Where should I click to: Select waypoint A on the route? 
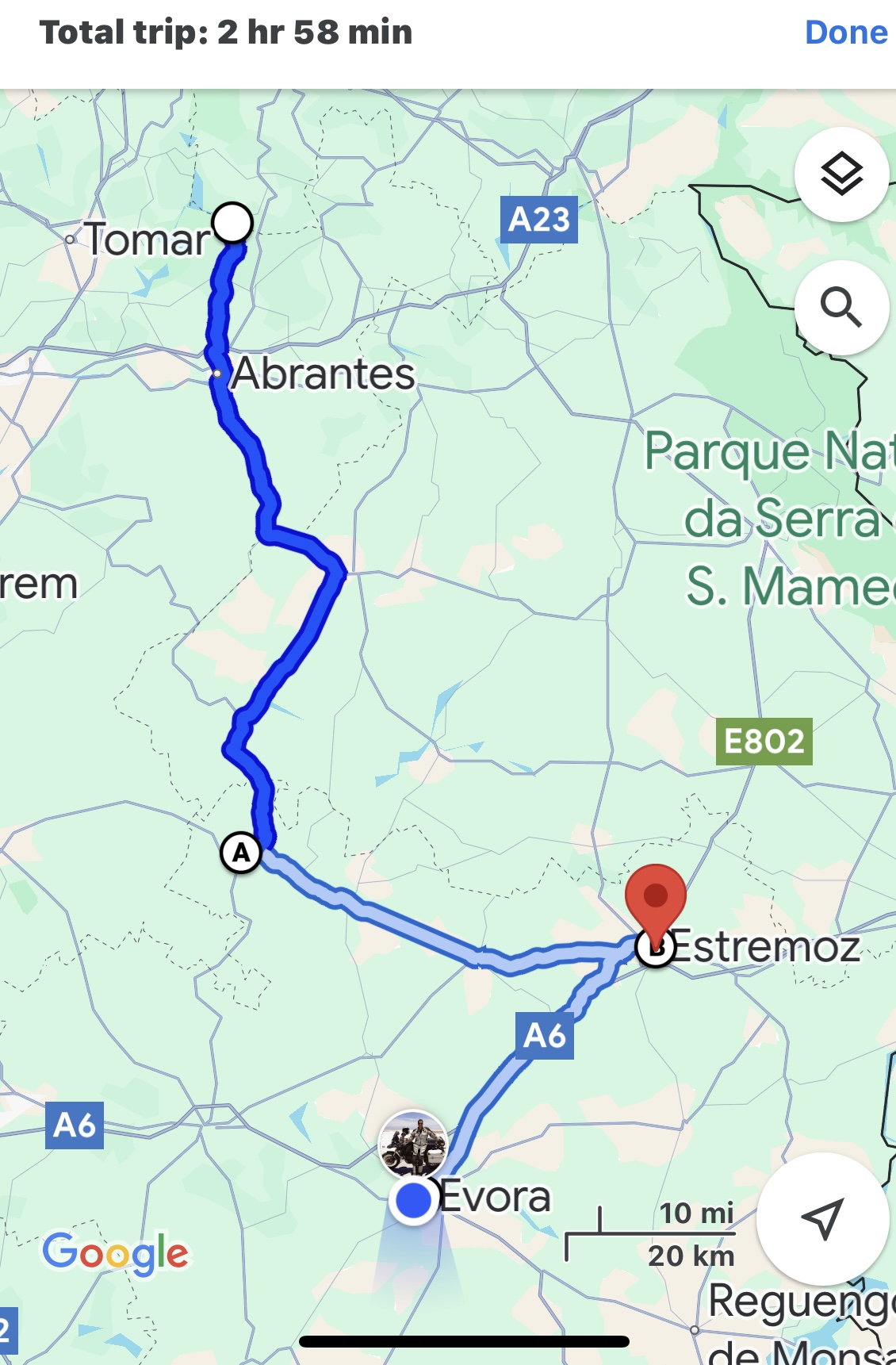[x=241, y=853]
